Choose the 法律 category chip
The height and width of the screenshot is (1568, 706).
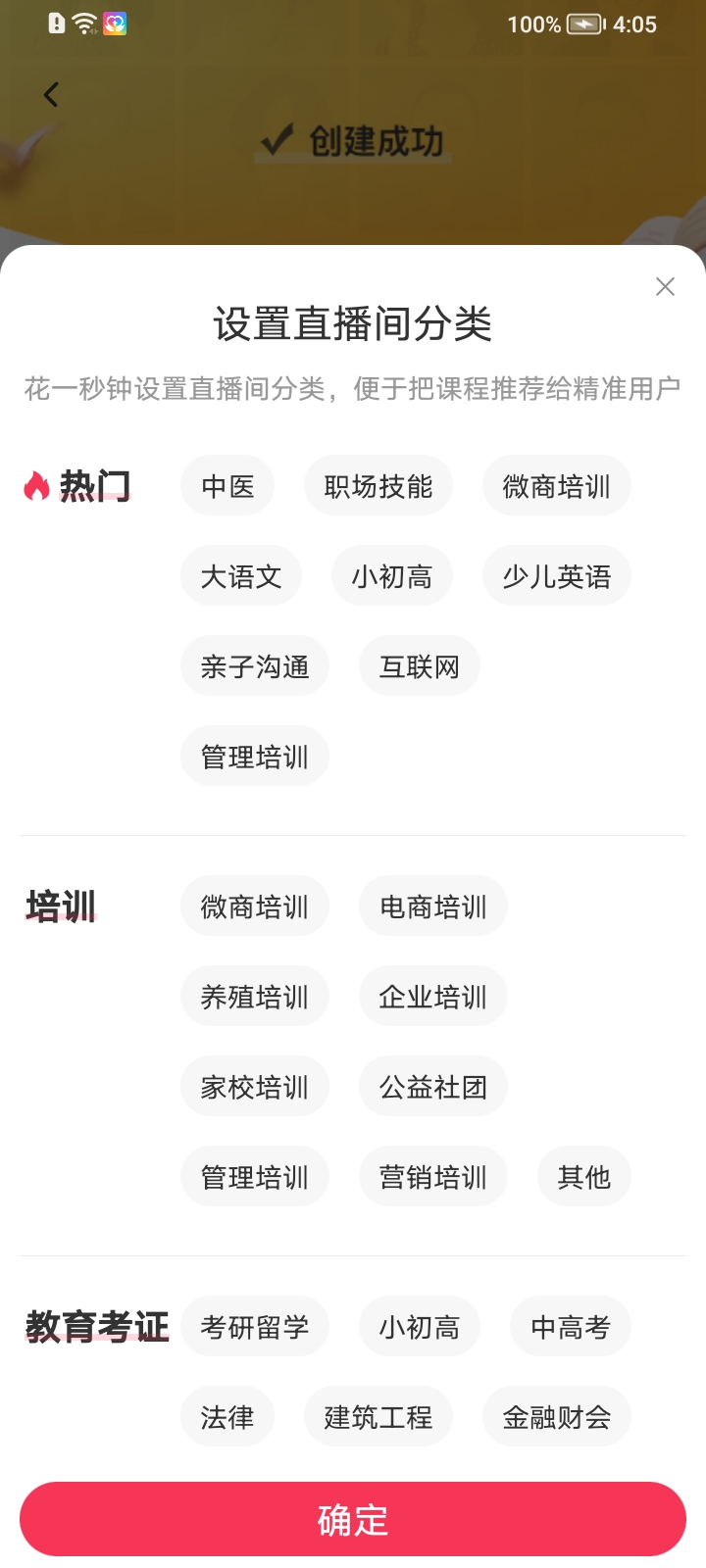(x=227, y=1417)
